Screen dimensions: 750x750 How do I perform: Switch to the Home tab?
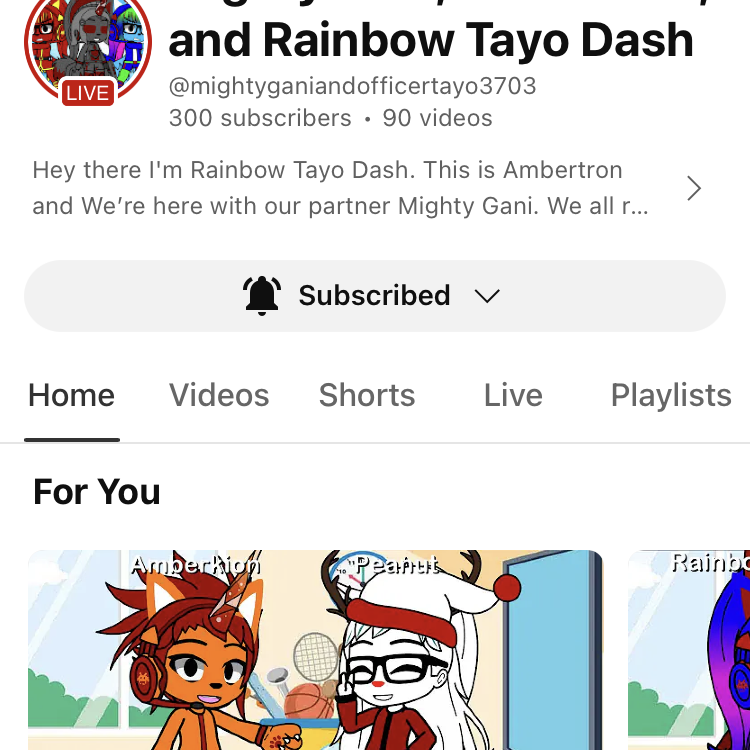tap(72, 396)
